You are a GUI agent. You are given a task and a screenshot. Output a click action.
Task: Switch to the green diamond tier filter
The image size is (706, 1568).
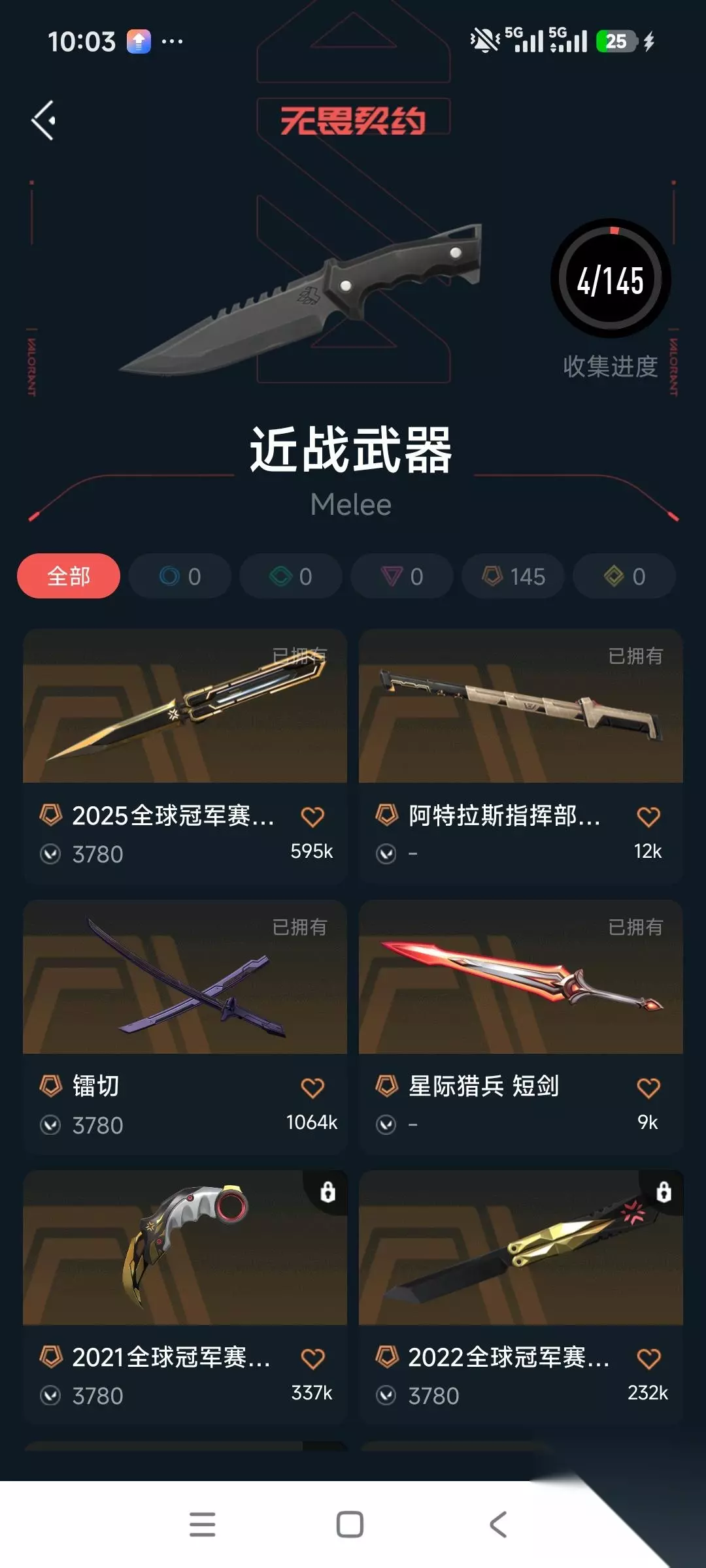click(x=291, y=576)
